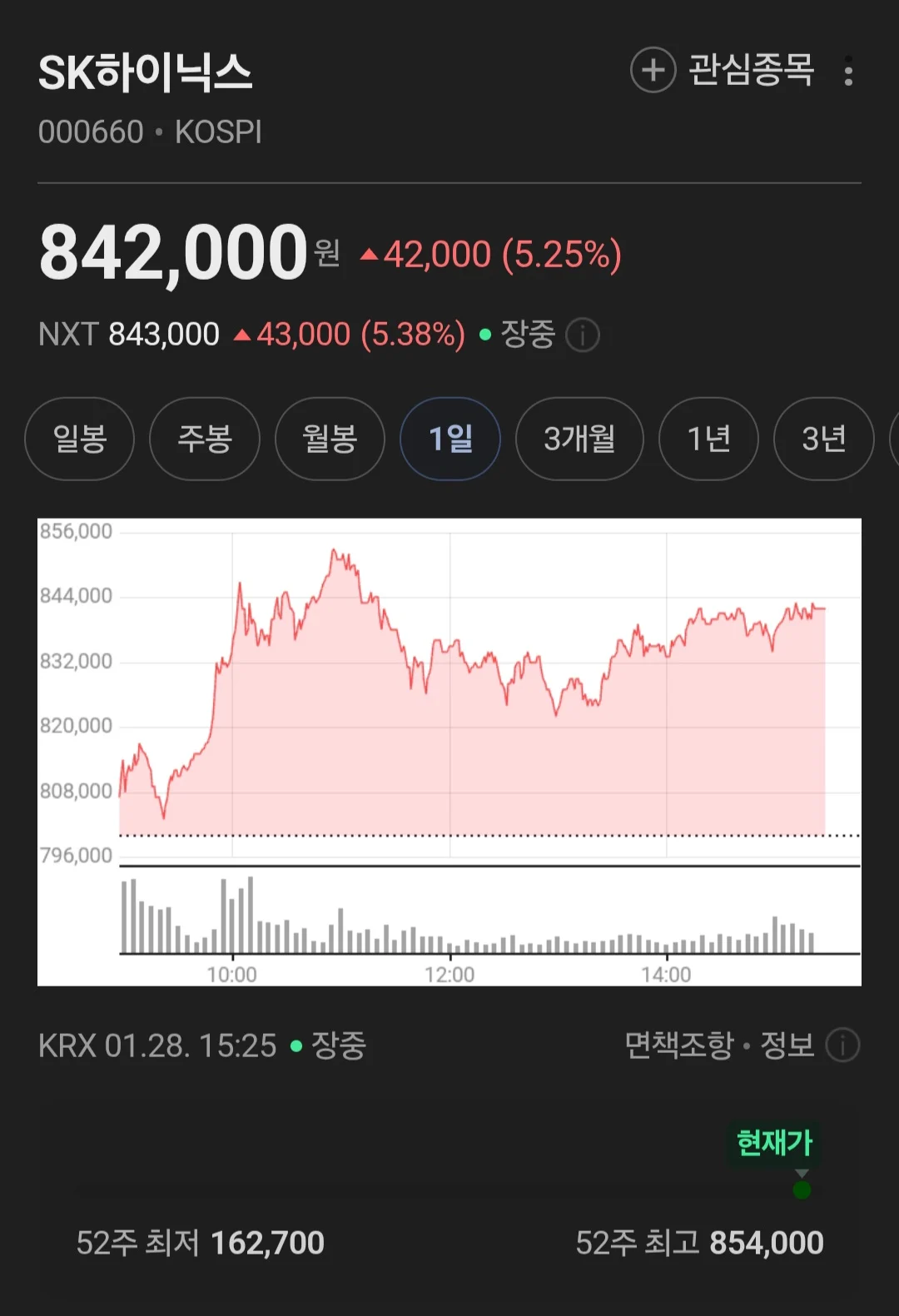Select the 주봉 chart period
This screenshot has height=1316, width=899.
pos(204,439)
